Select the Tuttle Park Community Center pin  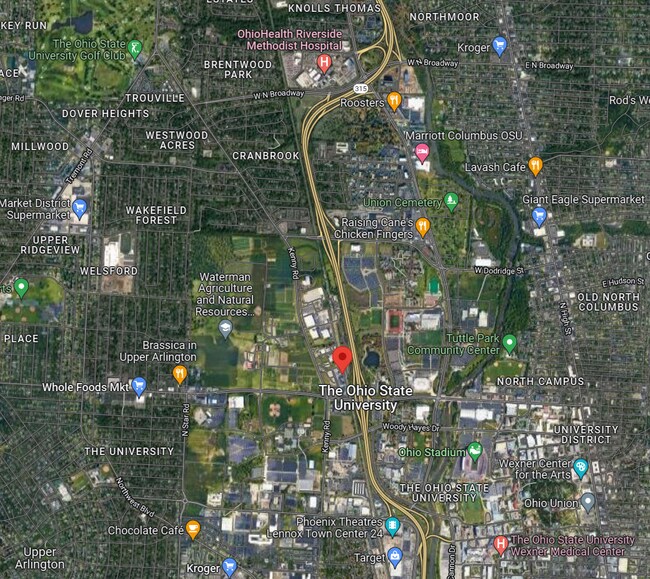[509, 343]
